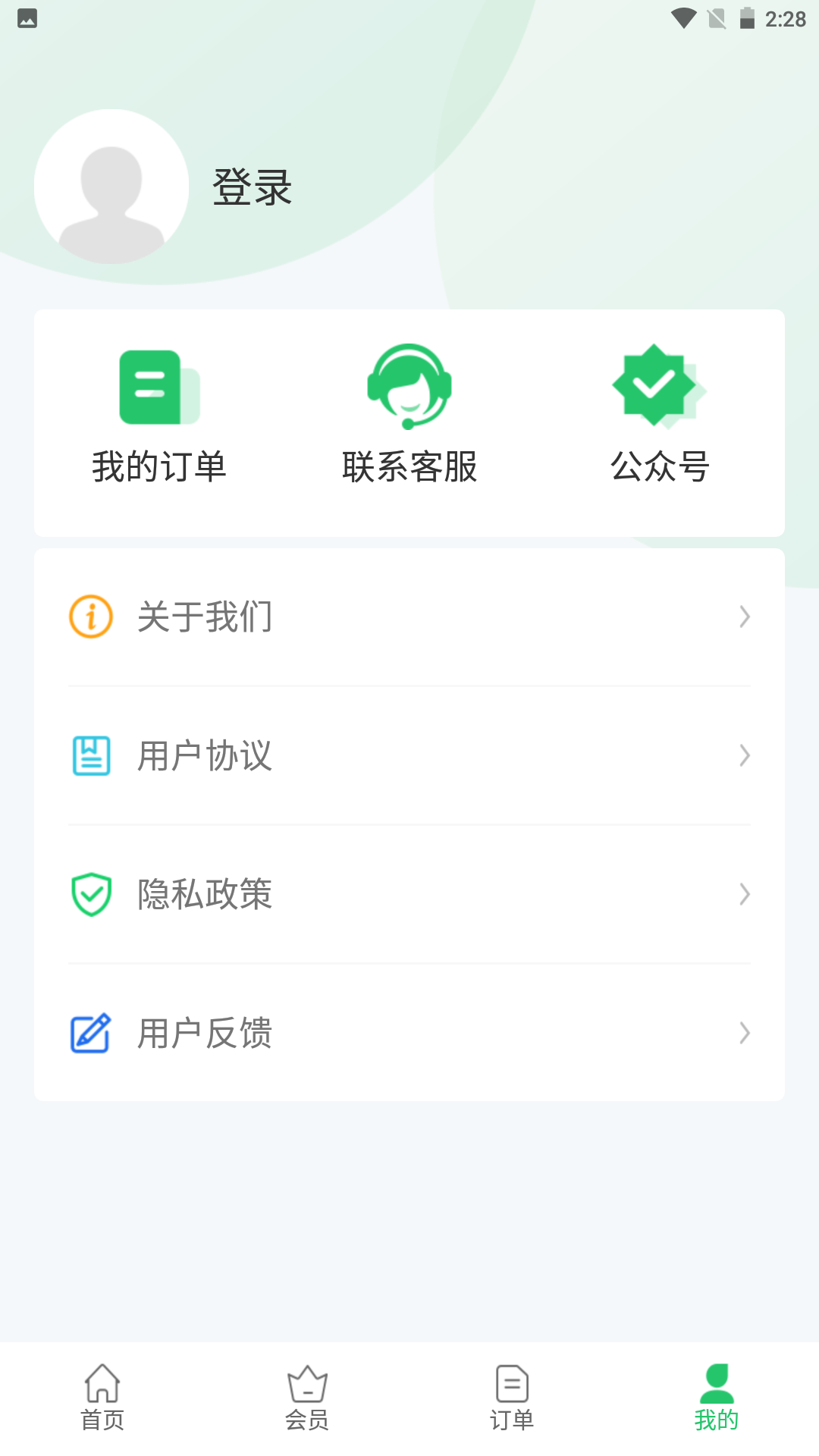
Task: Open 用户协议 via its arrow
Action: [745, 755]
